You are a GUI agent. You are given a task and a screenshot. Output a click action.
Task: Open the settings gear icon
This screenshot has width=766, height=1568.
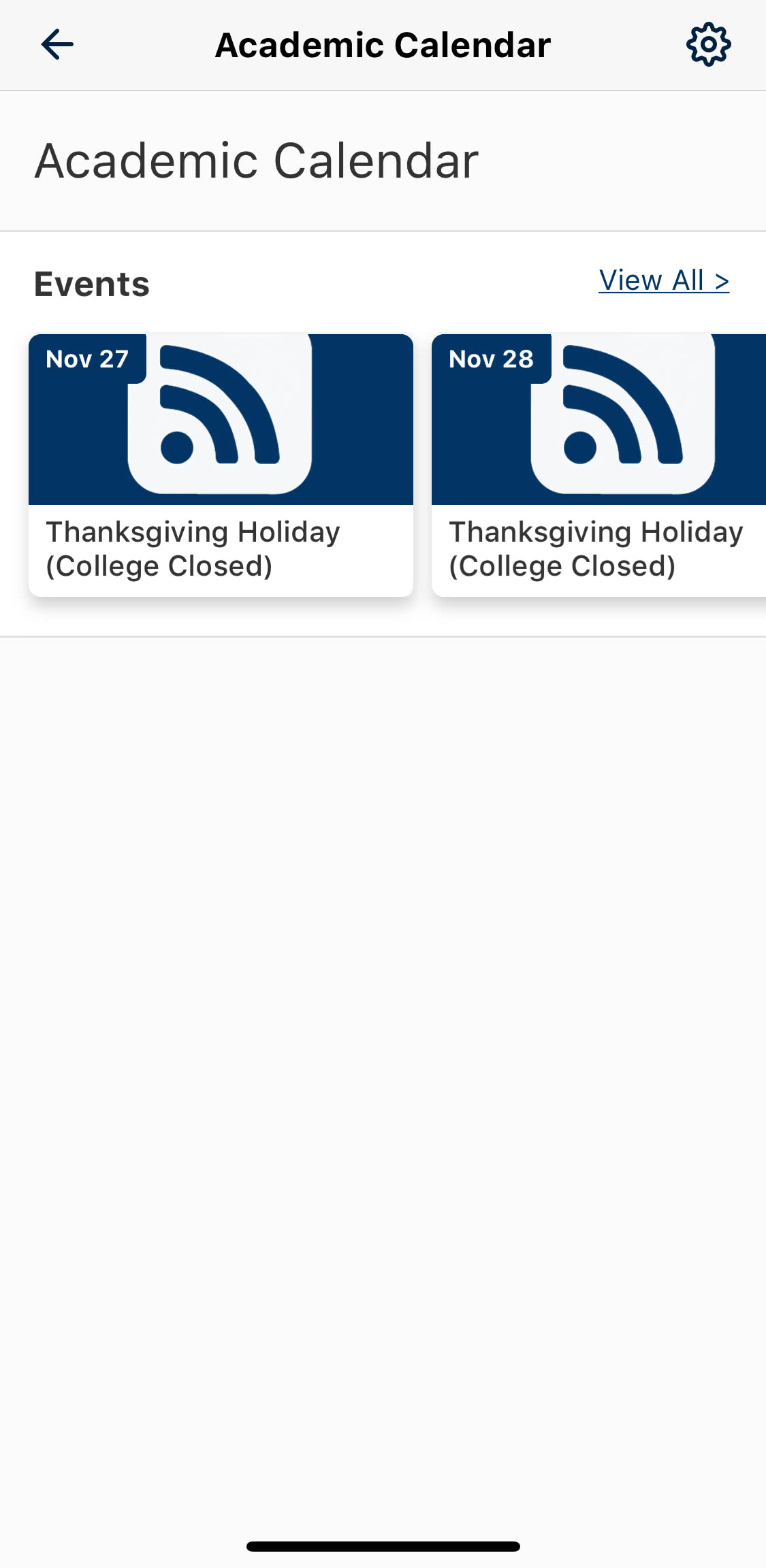point(708,45)
